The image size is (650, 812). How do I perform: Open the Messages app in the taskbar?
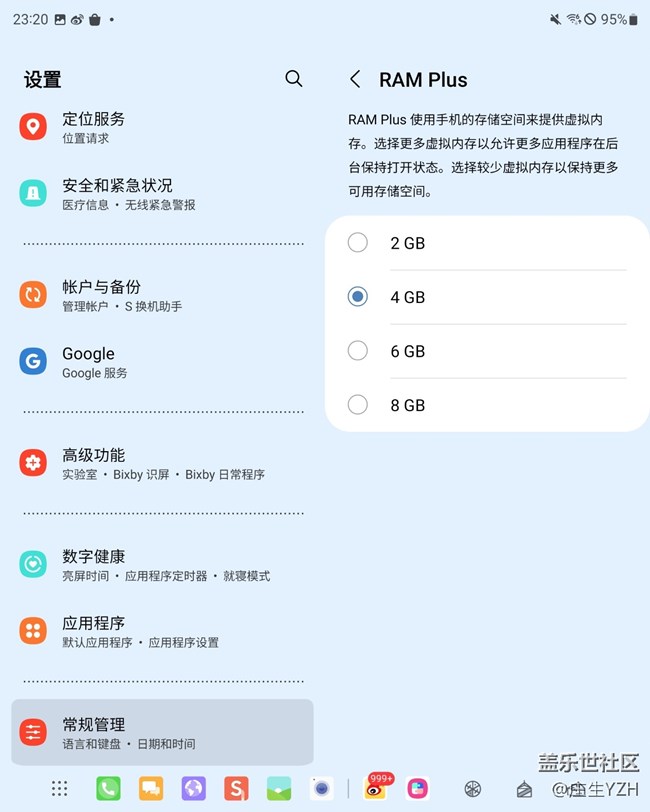pyautogui.click(x=151, y=788)
